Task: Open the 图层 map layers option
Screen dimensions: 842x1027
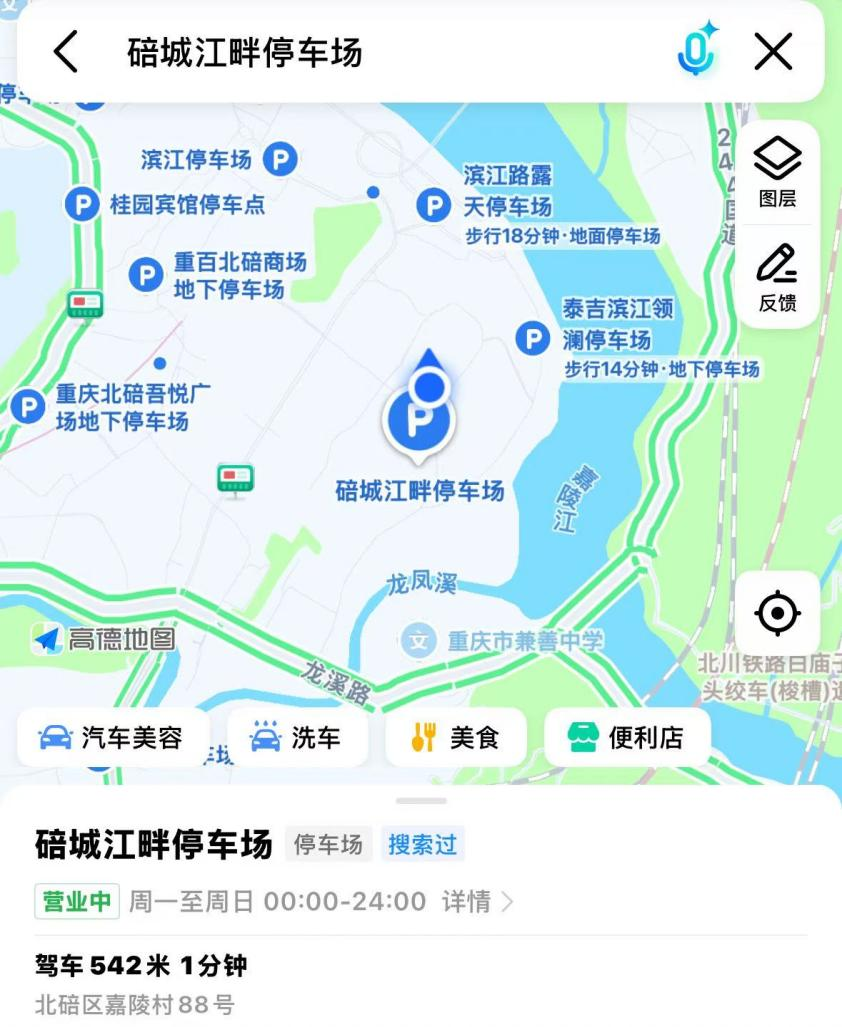Action: click(x=777, y=172)
